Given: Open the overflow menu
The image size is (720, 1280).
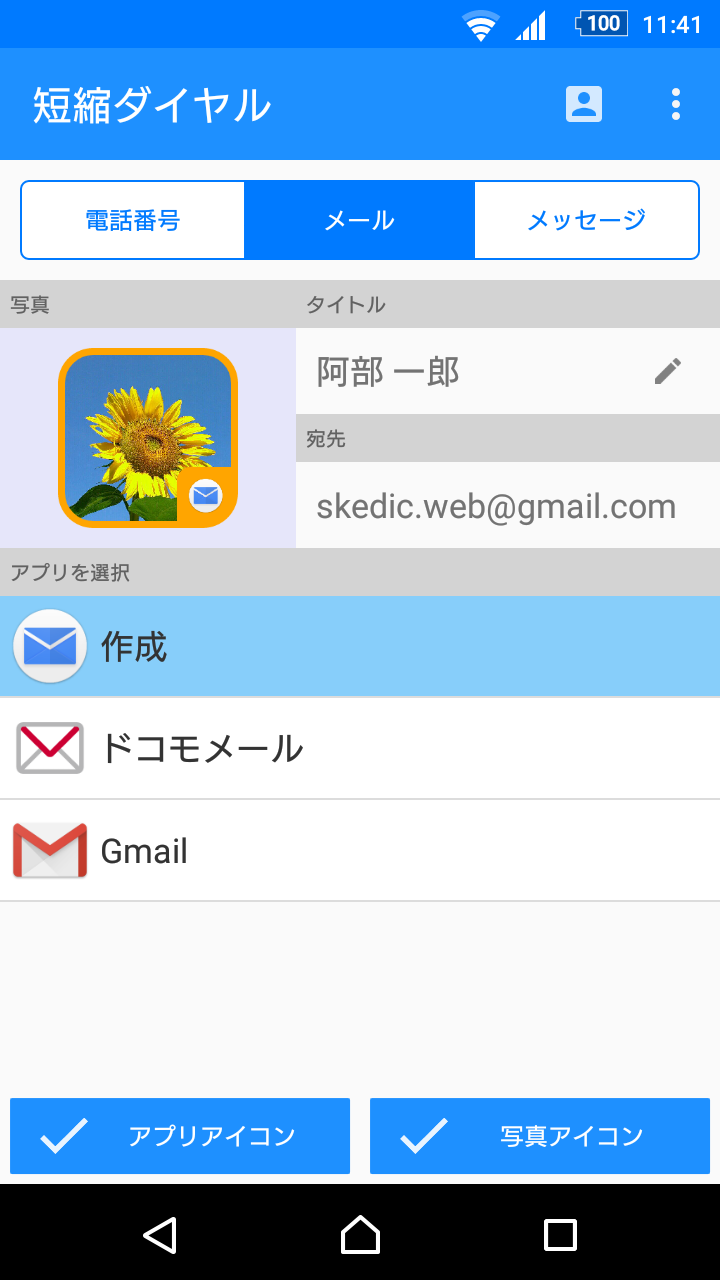Looking at the screenshot, I should point(676,104).
